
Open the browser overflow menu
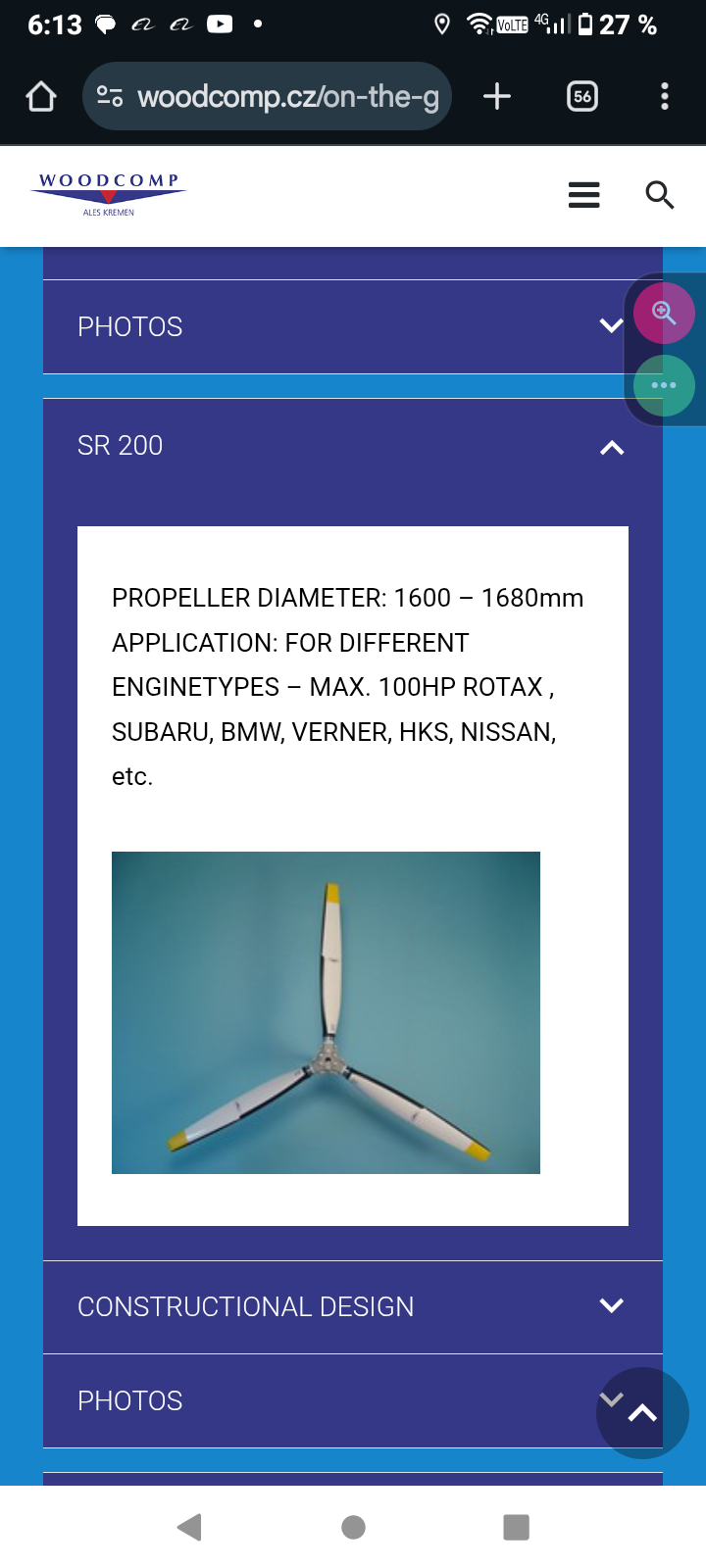point(665,96)
